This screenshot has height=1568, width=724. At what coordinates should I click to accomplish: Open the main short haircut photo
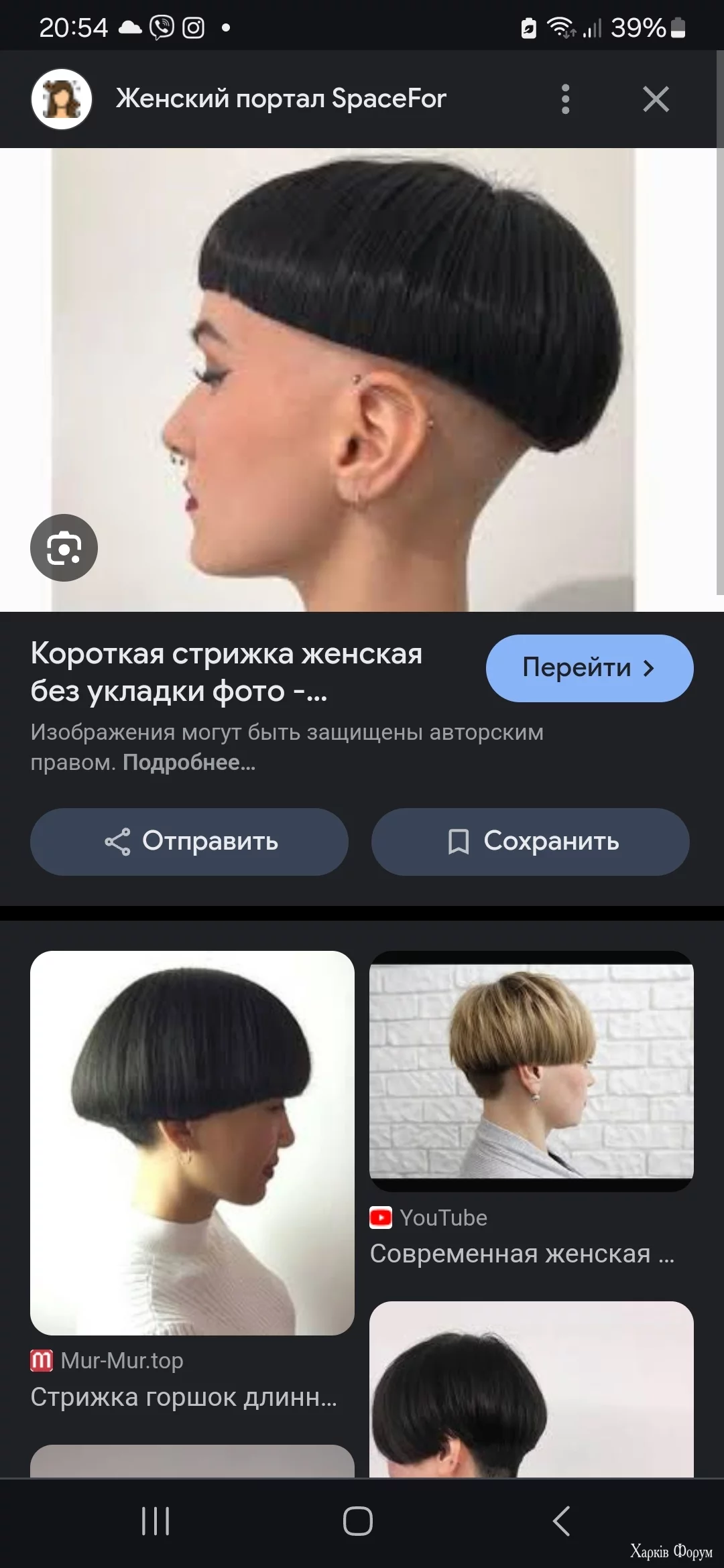point(362,379)
